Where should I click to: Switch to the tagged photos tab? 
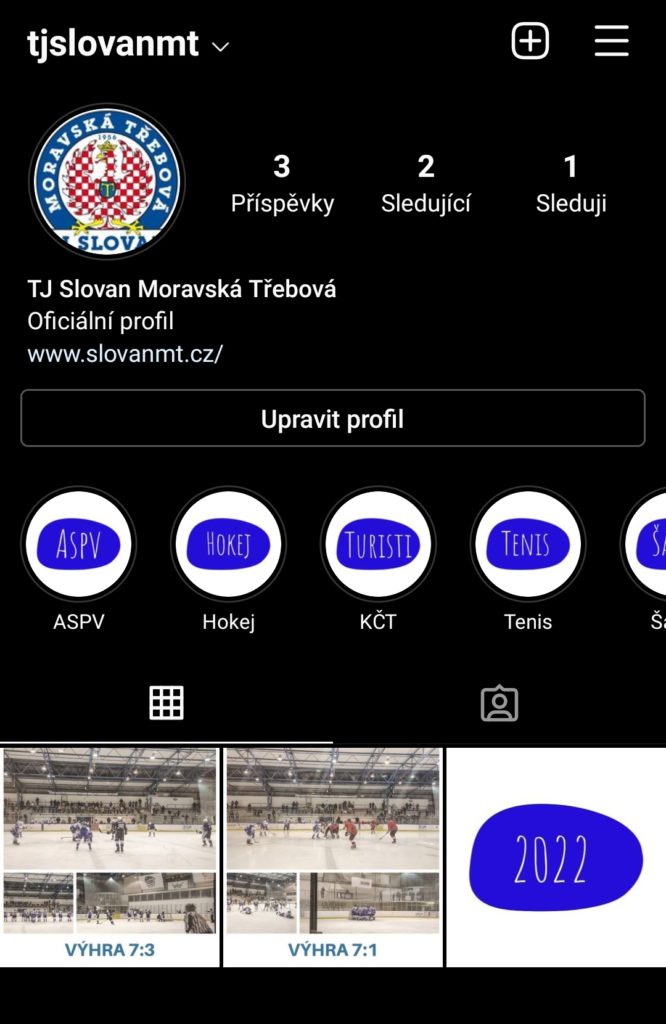point(499,704)
